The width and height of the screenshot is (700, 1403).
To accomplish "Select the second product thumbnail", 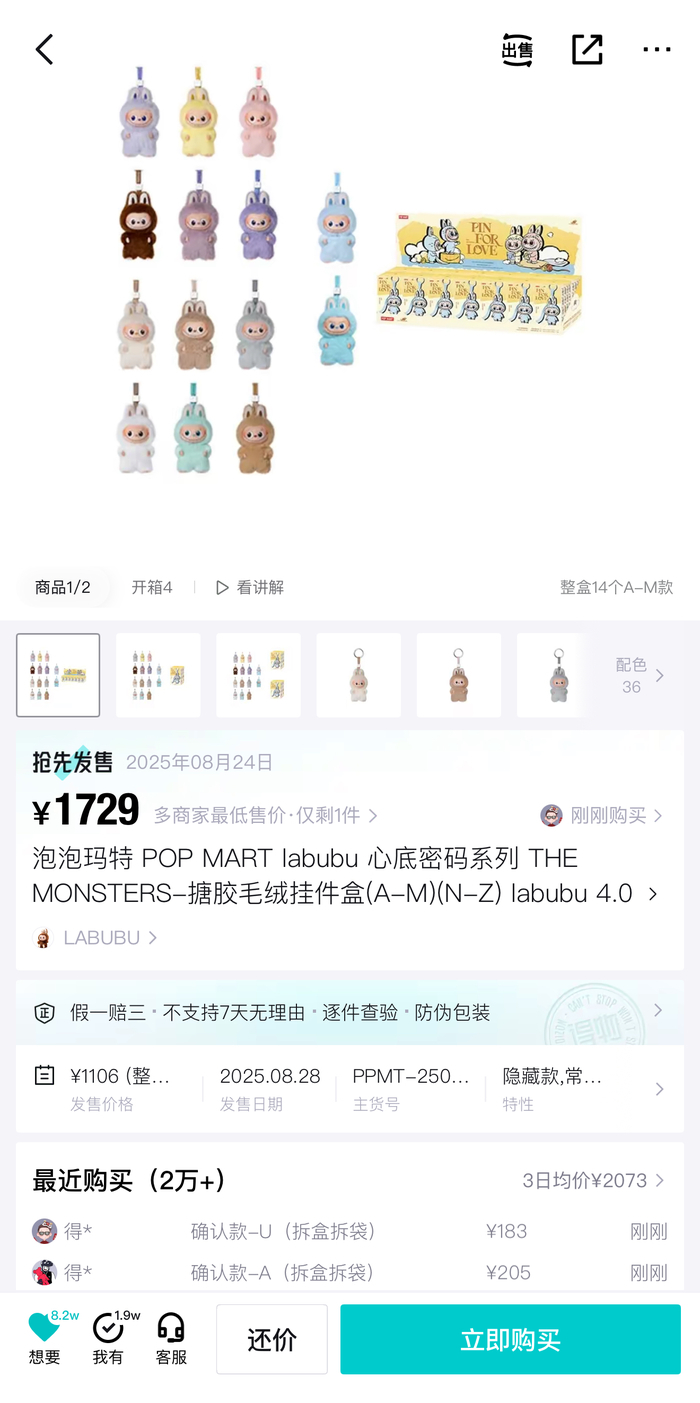I will click(158, 675).
